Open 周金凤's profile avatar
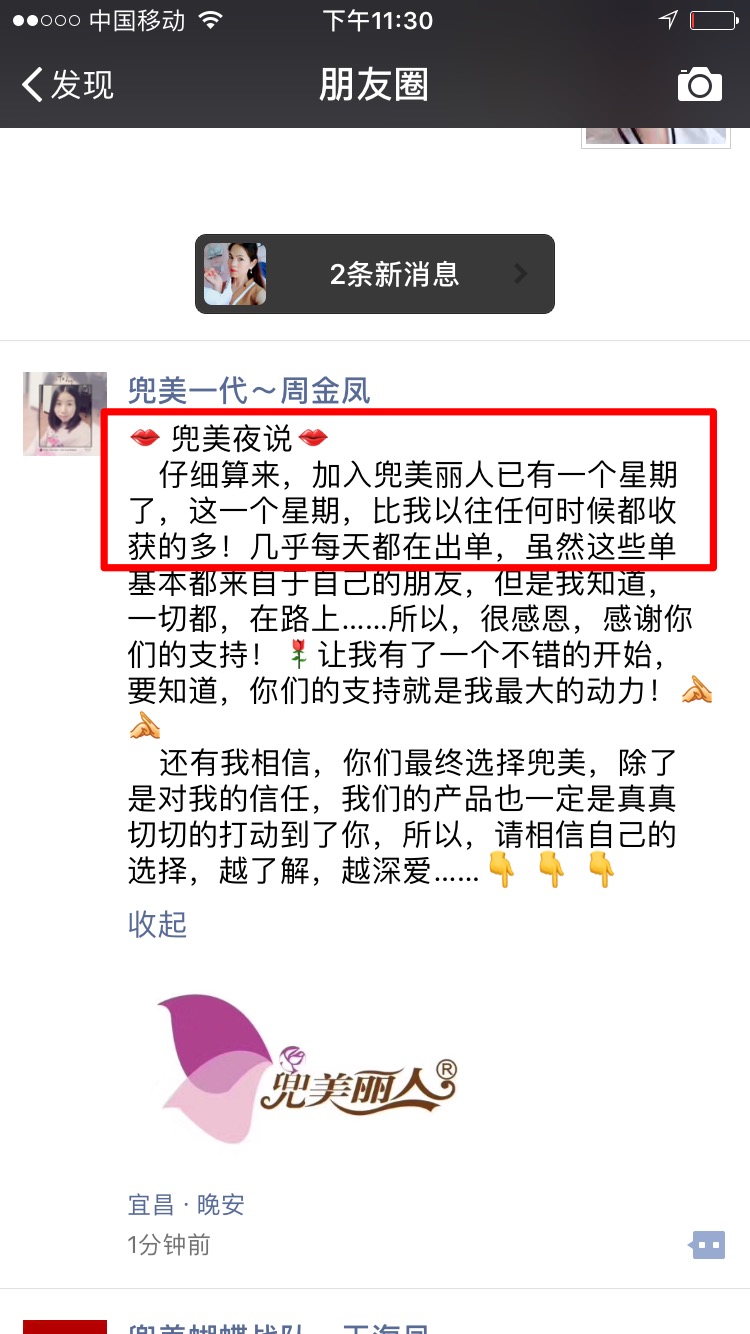 coord(65,414)
